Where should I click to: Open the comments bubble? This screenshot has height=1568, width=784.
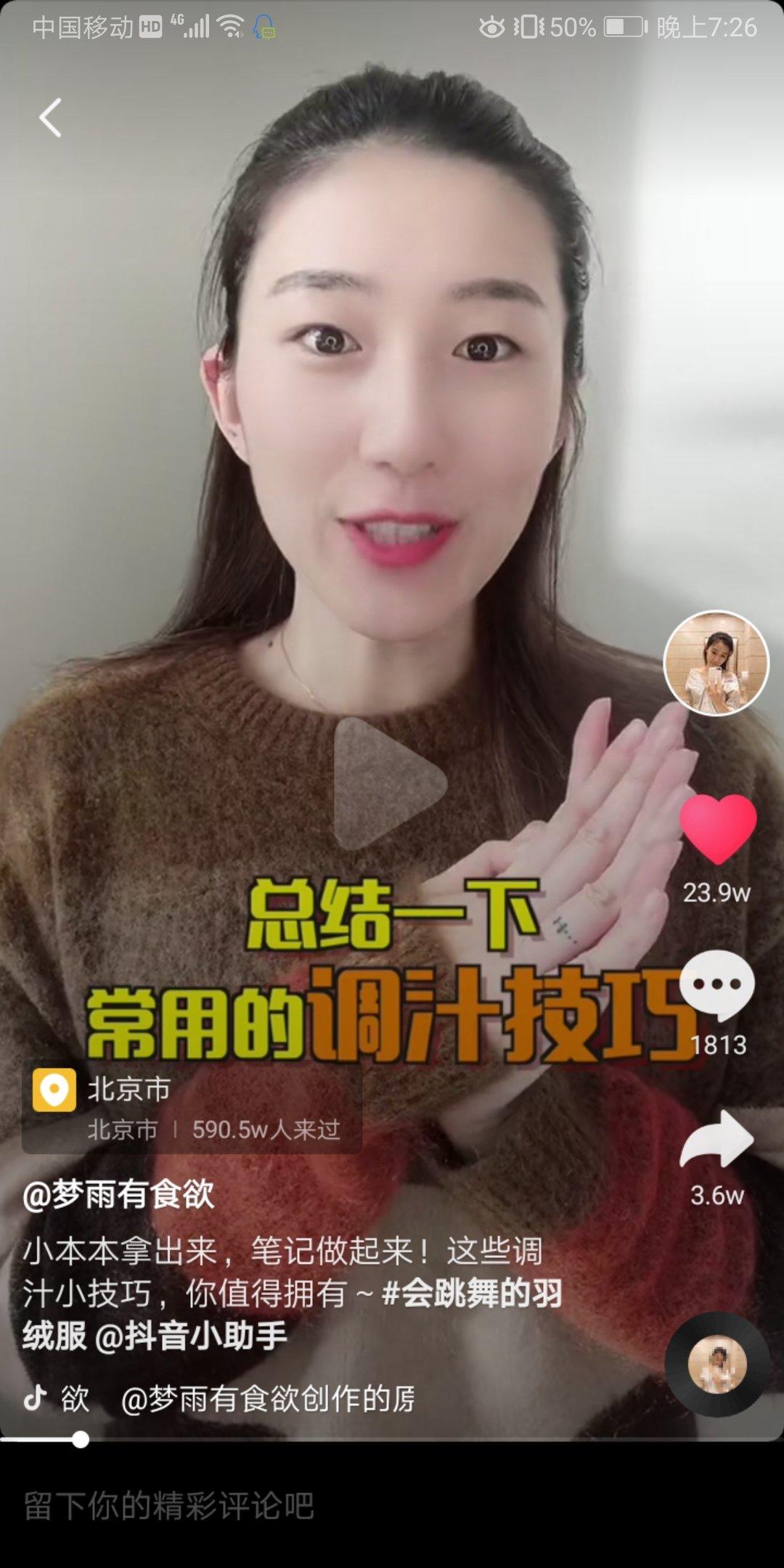pos(717,985)
